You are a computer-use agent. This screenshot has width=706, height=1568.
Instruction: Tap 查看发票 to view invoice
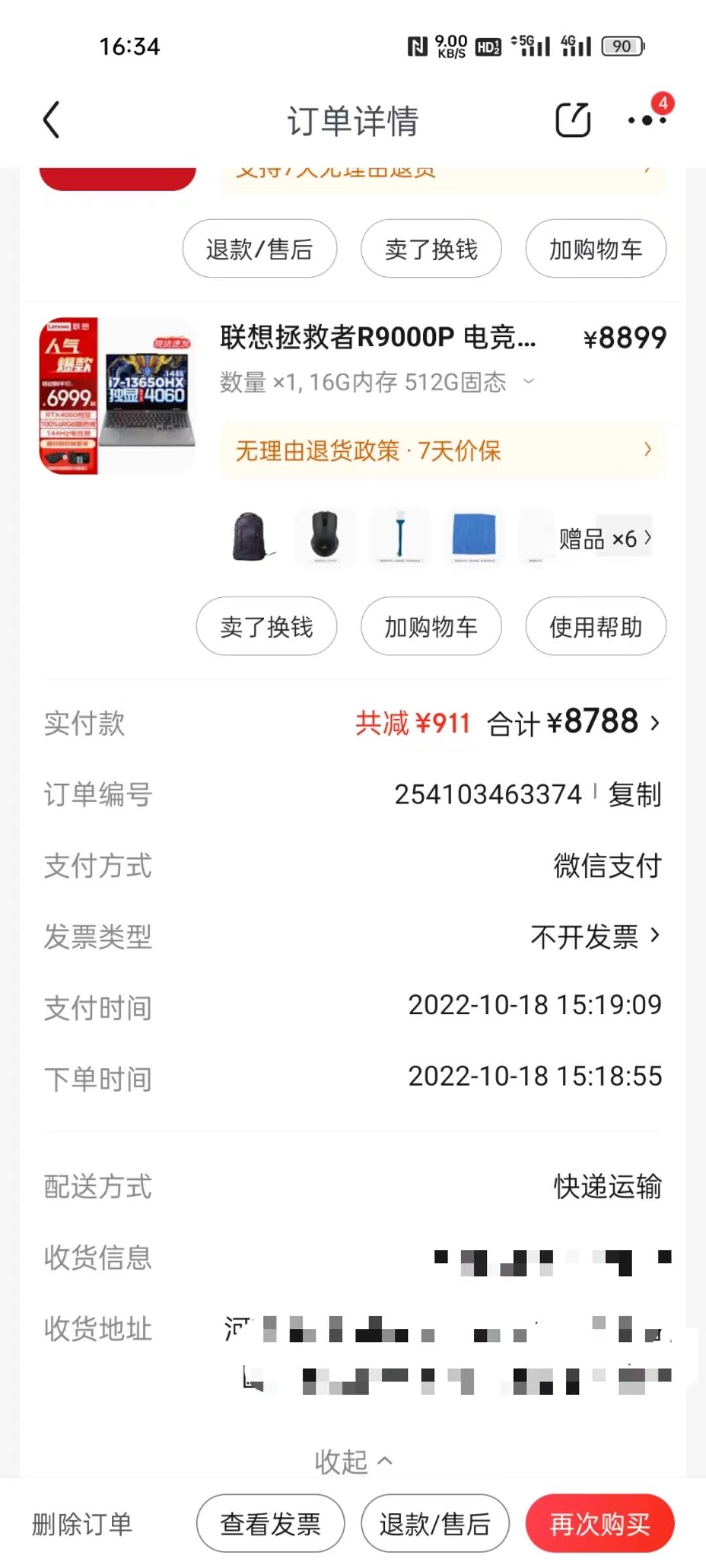[x=271, y=1524]
